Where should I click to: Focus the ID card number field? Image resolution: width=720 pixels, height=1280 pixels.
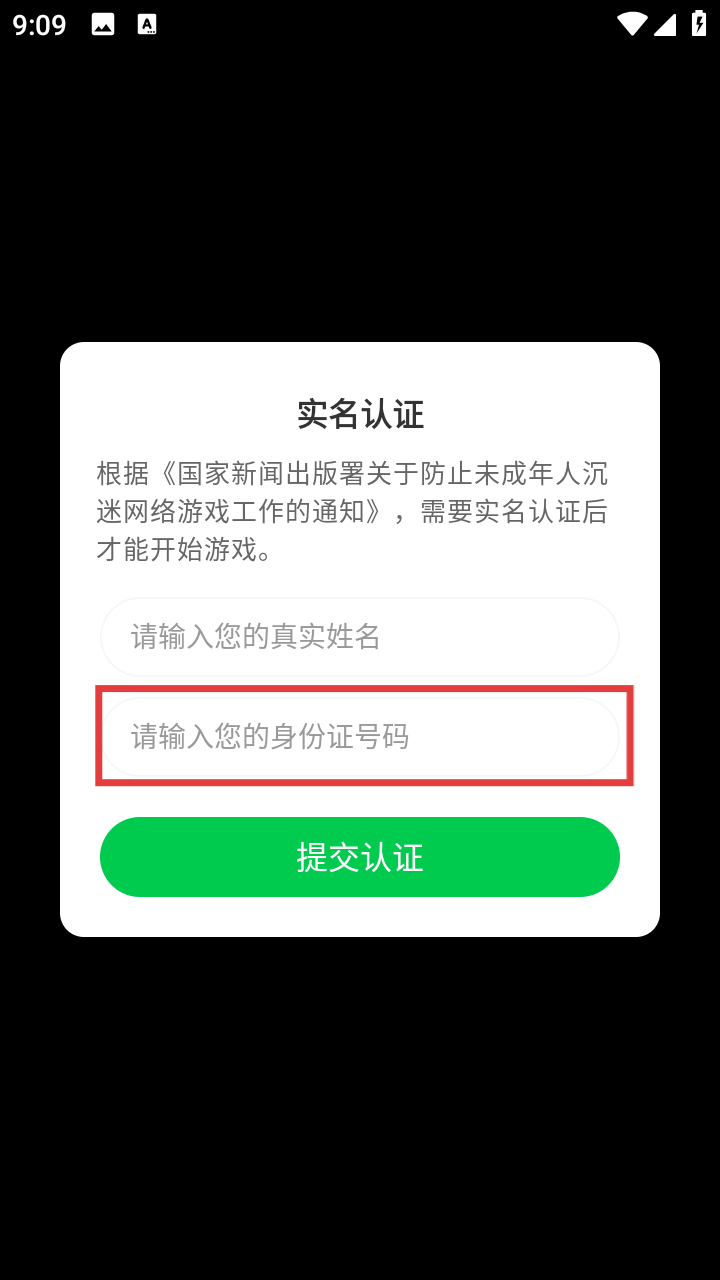pyautogui.click(x=360, y=737)
